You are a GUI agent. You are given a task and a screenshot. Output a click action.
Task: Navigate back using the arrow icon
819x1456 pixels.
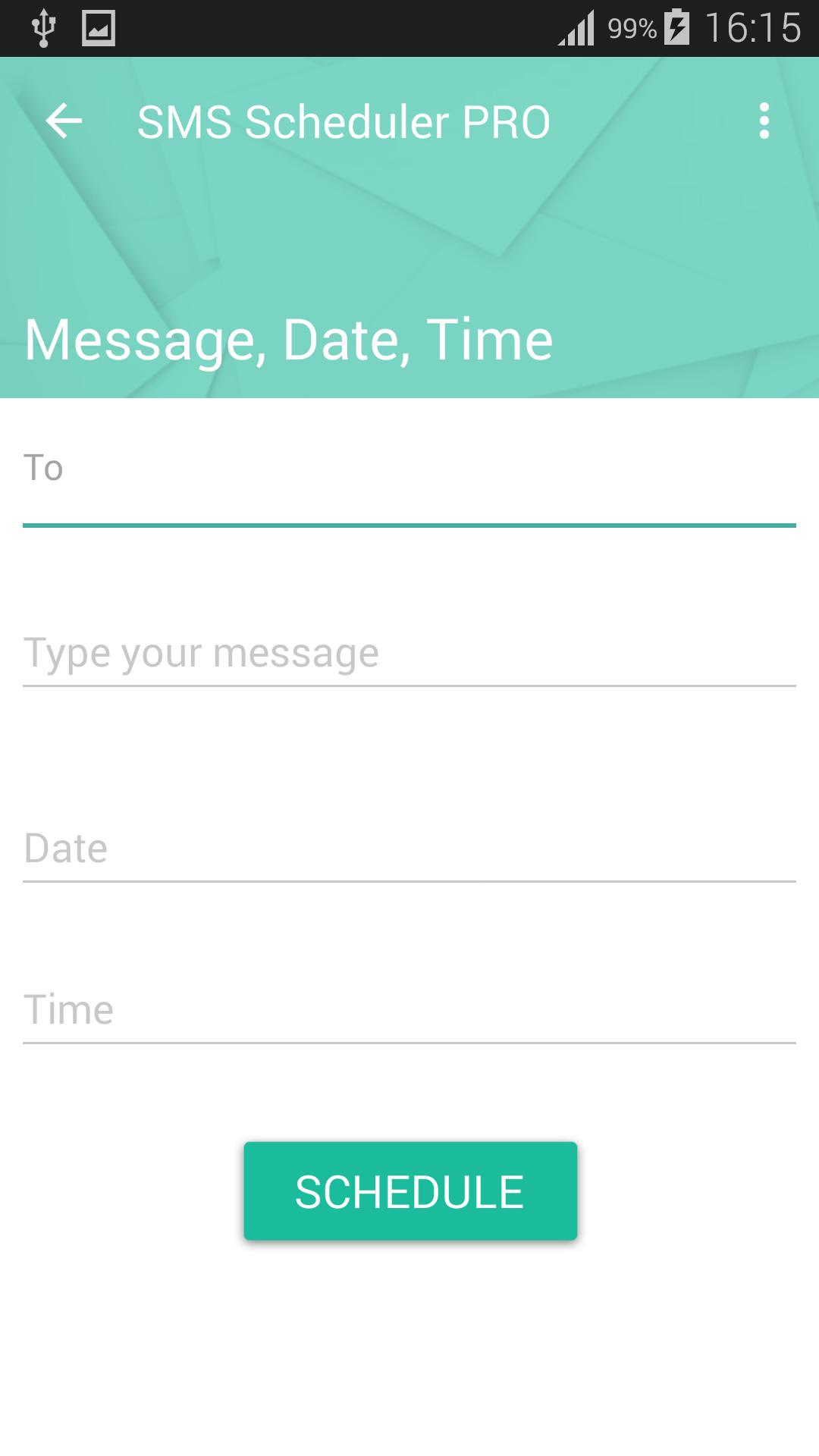click(x=64, y=121)
